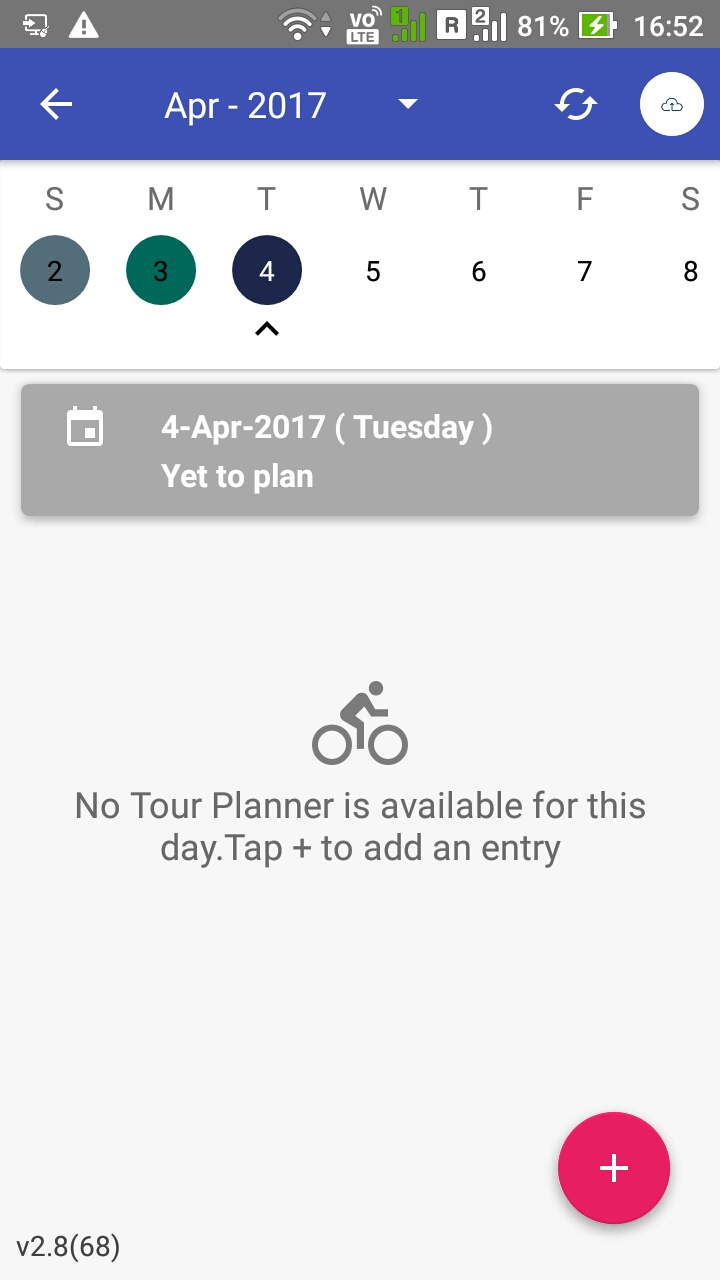This screenshot has height=1280, width=720.
Task: Add a new tour planner entry
Action: 613,1167
